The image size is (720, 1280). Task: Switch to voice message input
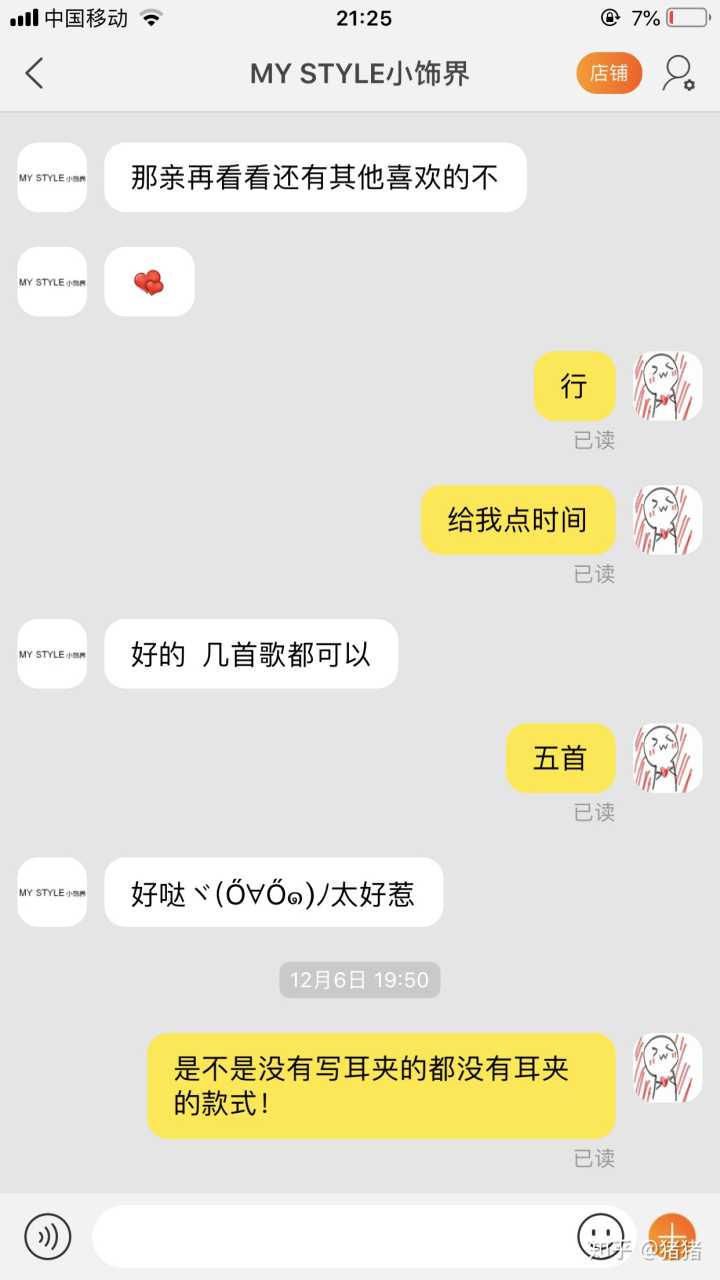click(48, 1236)
